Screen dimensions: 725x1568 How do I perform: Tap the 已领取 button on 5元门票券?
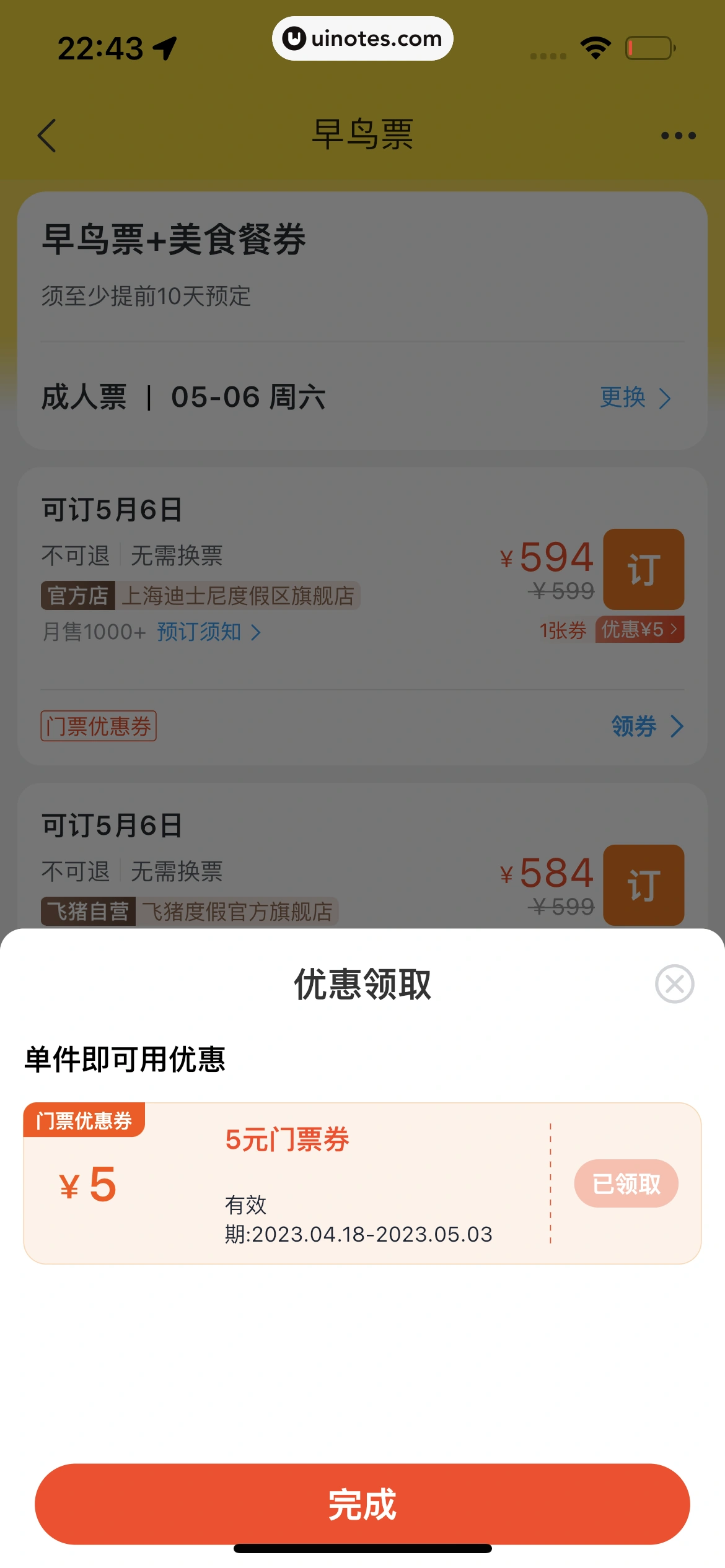click(x=626, y=1183)
